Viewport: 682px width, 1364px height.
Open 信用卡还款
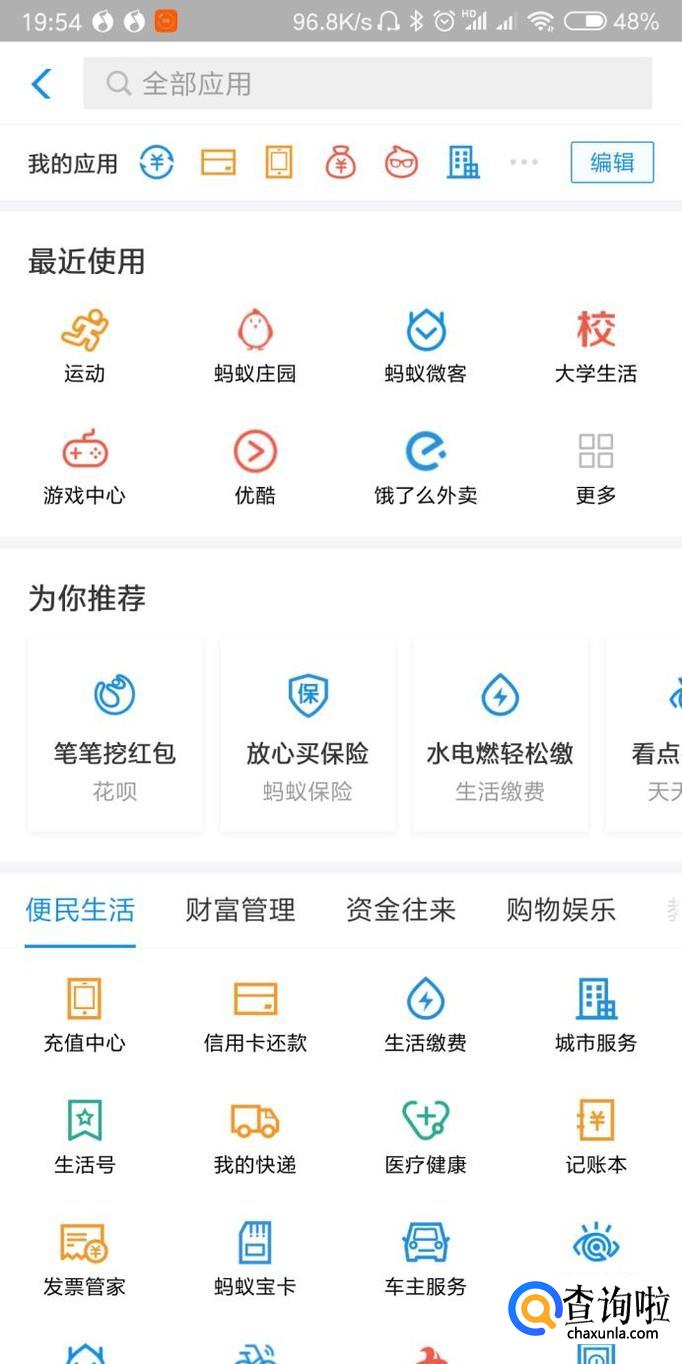point(255,1014)
